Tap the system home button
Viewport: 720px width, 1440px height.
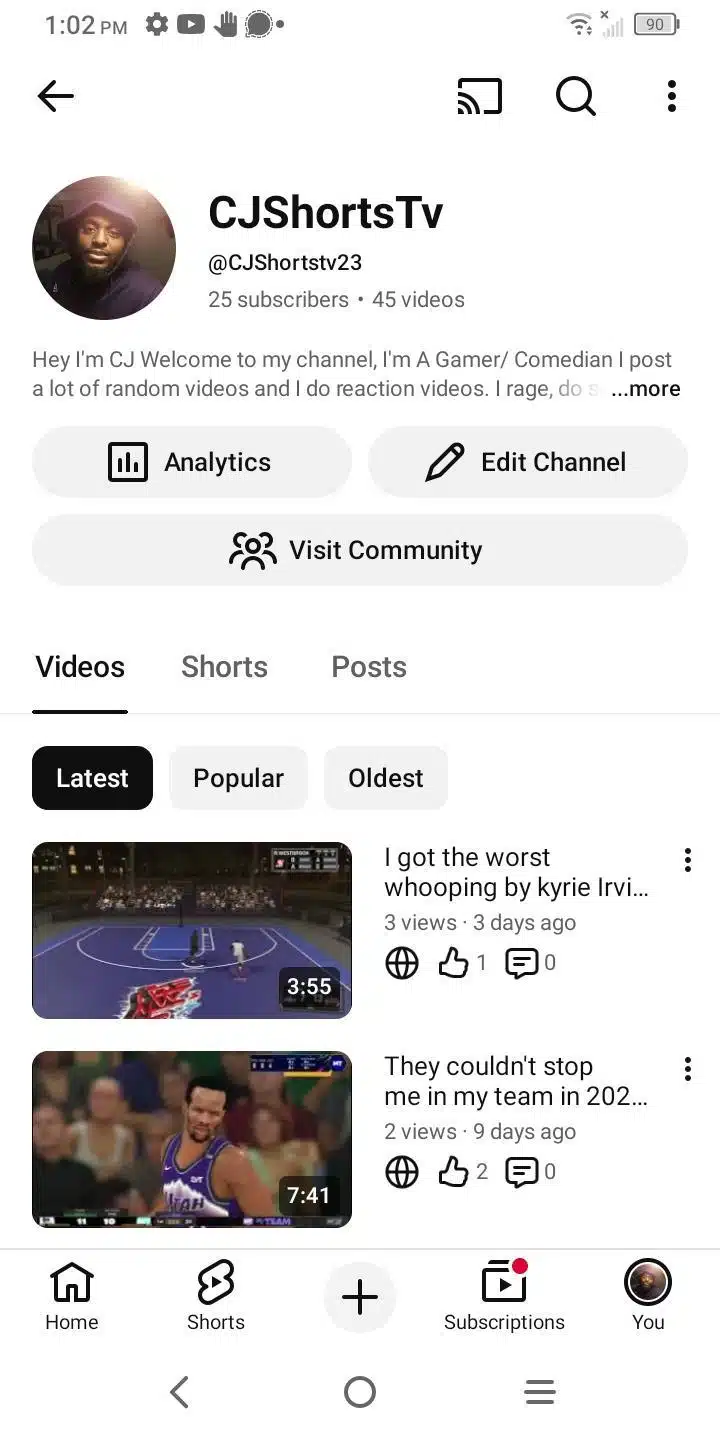coord(360,1392)
